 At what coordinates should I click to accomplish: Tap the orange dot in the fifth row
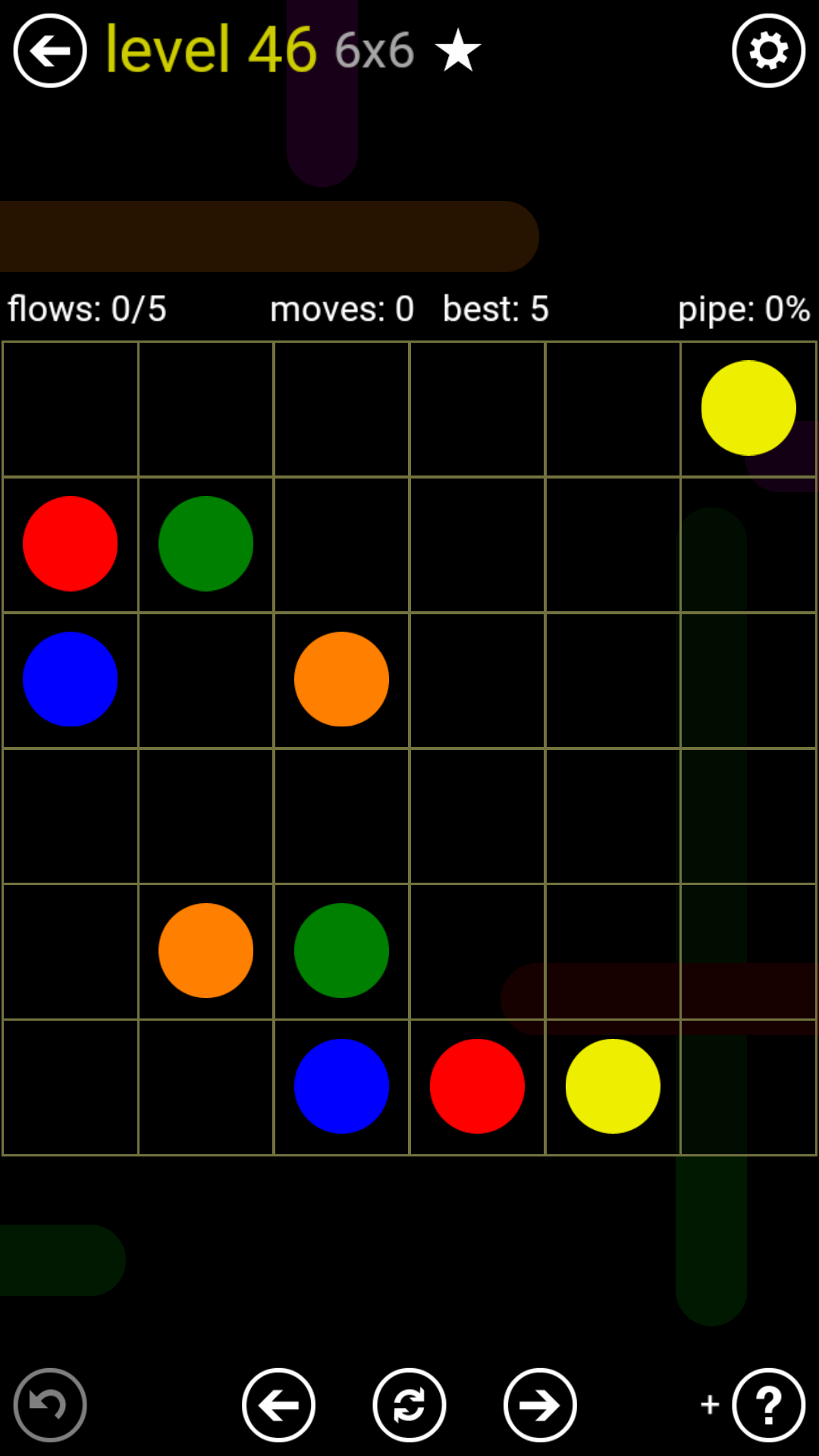[x=206, y=950]
